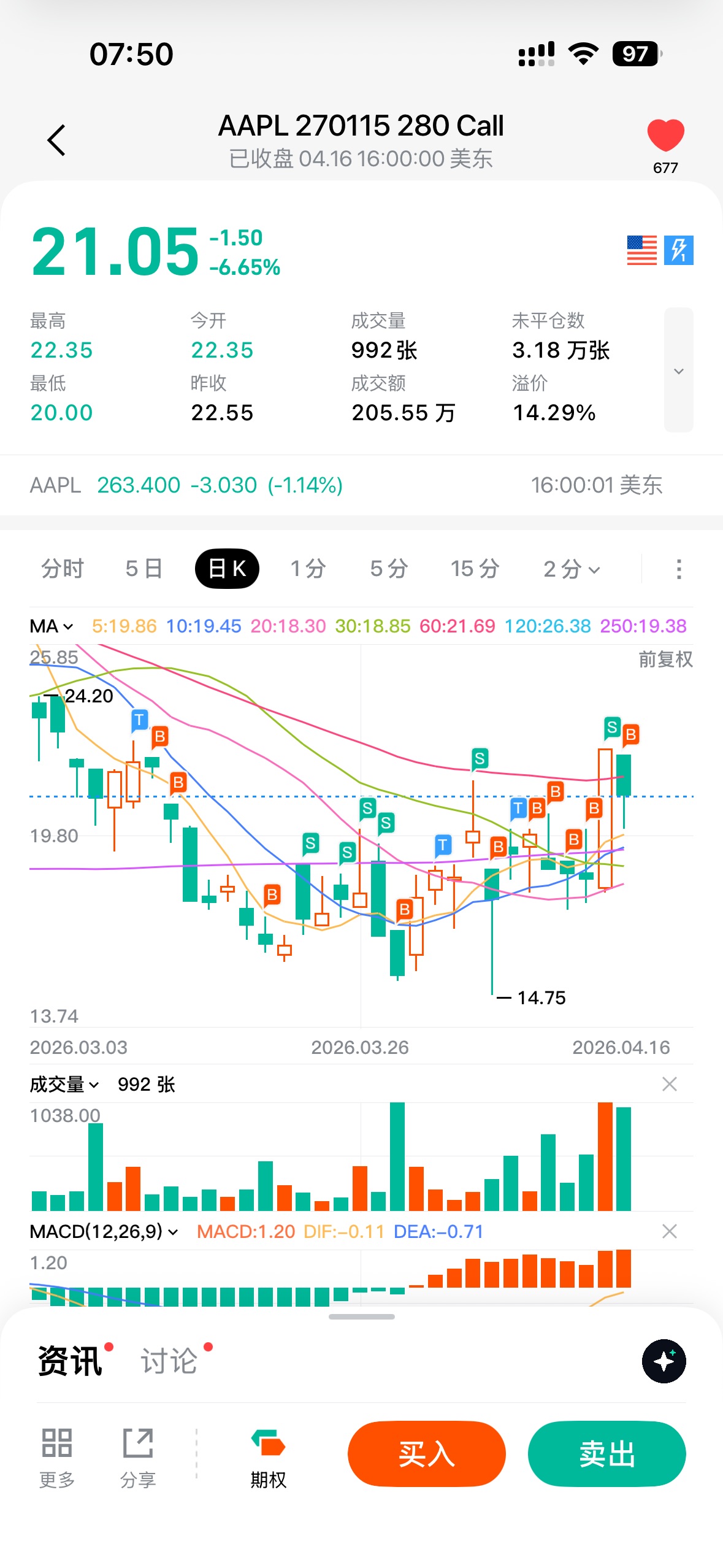723x1568 pixels.
Task: Tap the red heart favorite icon
Action: 665,136
